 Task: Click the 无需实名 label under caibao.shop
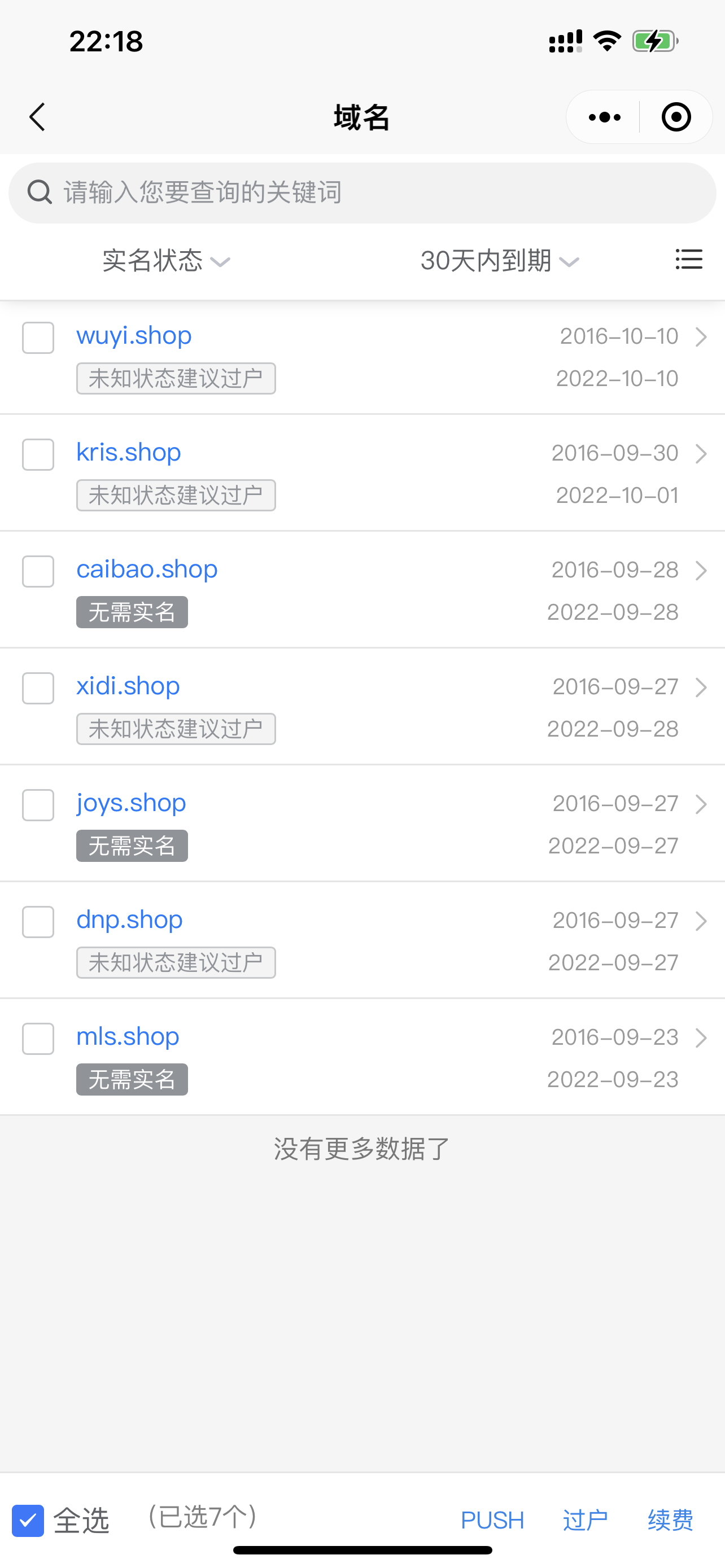132,612
